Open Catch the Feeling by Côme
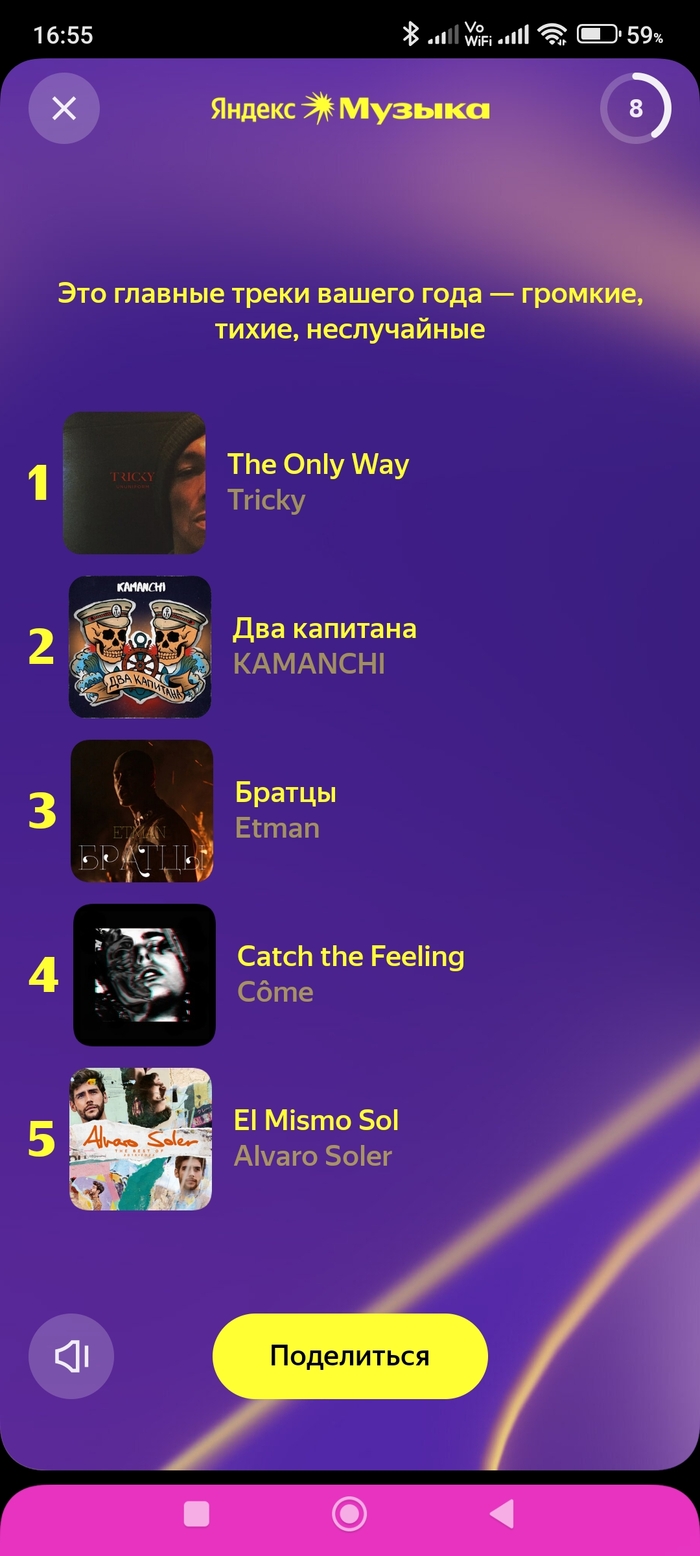Viewport: 700px width, 1556px height. point(350,974)
